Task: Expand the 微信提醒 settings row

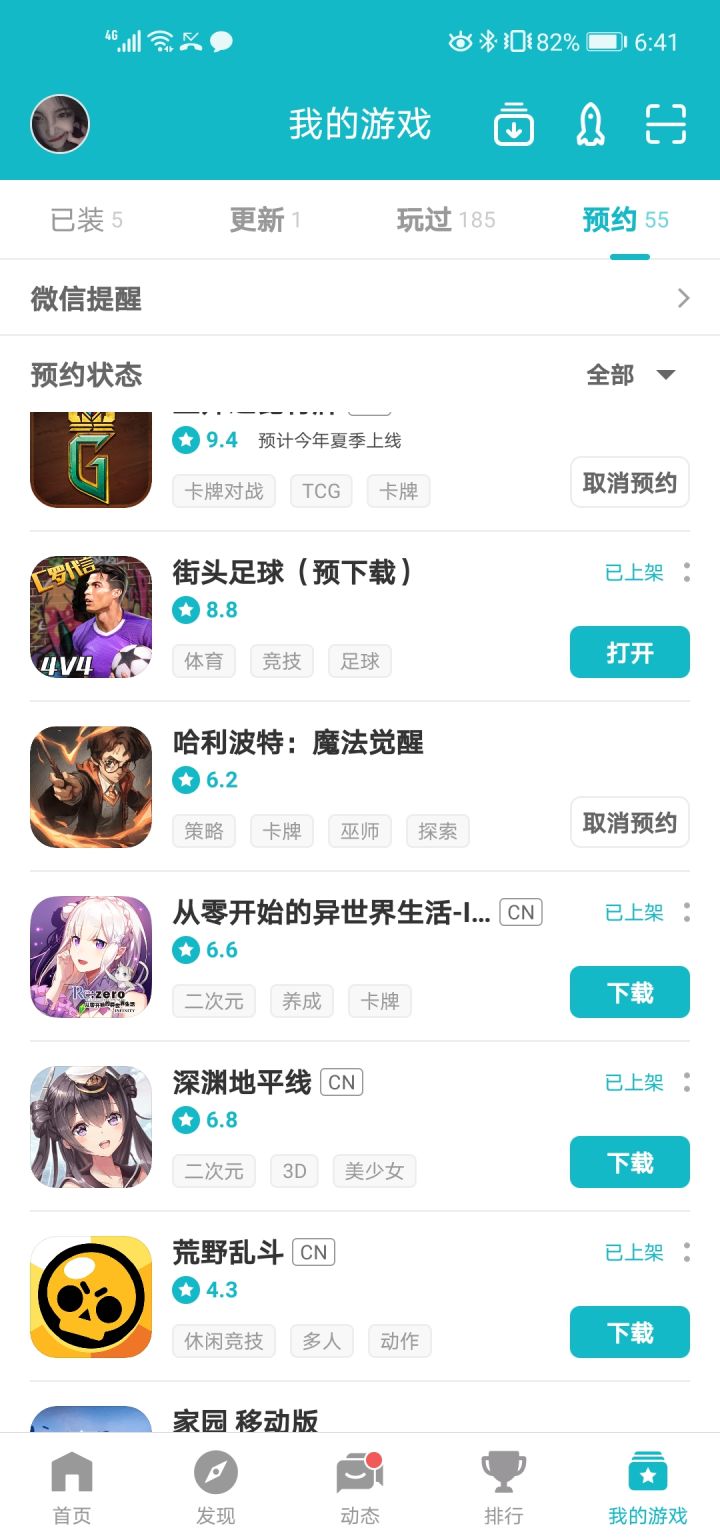Action: (x=360, y=297)
